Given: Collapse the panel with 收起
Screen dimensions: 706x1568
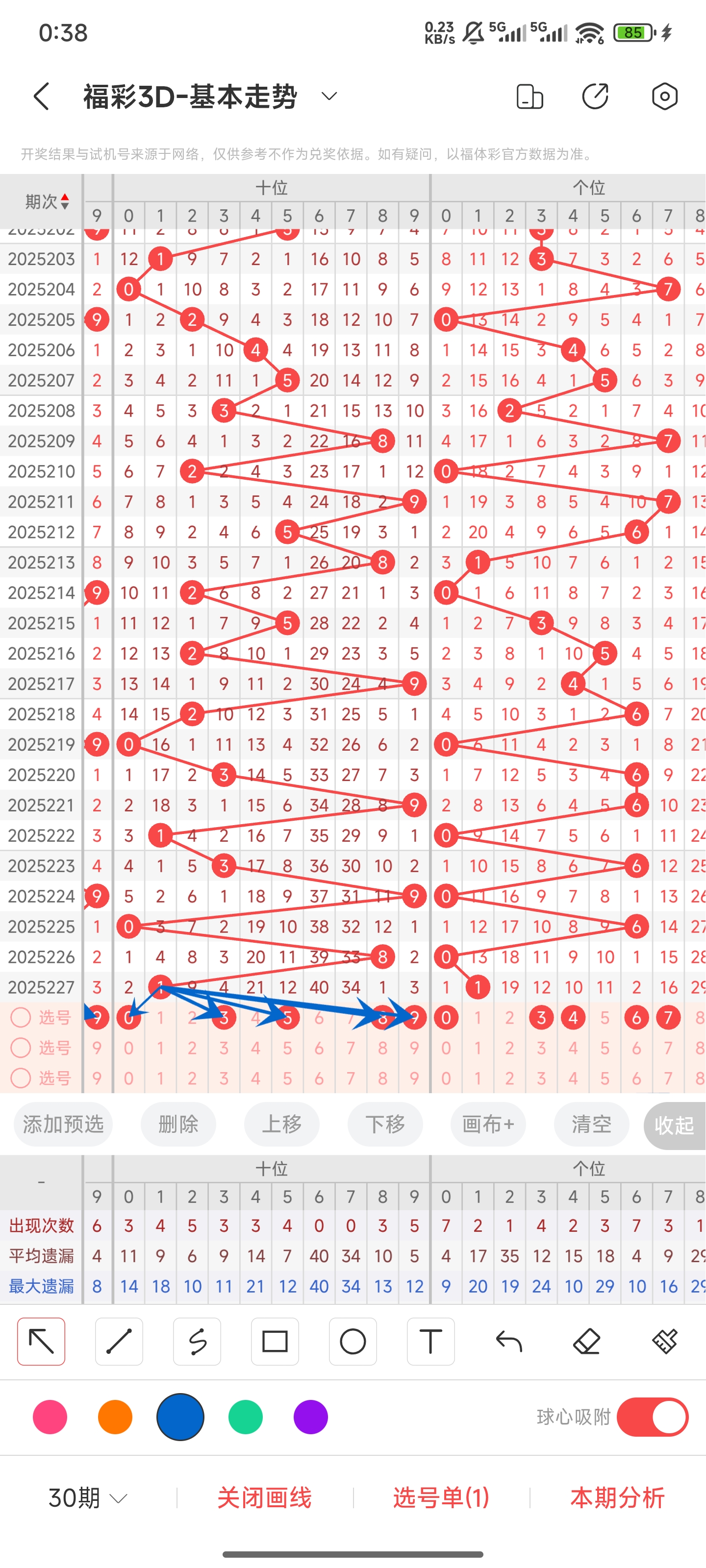Looking at the screenshot, I should (x=675, y=1125).
